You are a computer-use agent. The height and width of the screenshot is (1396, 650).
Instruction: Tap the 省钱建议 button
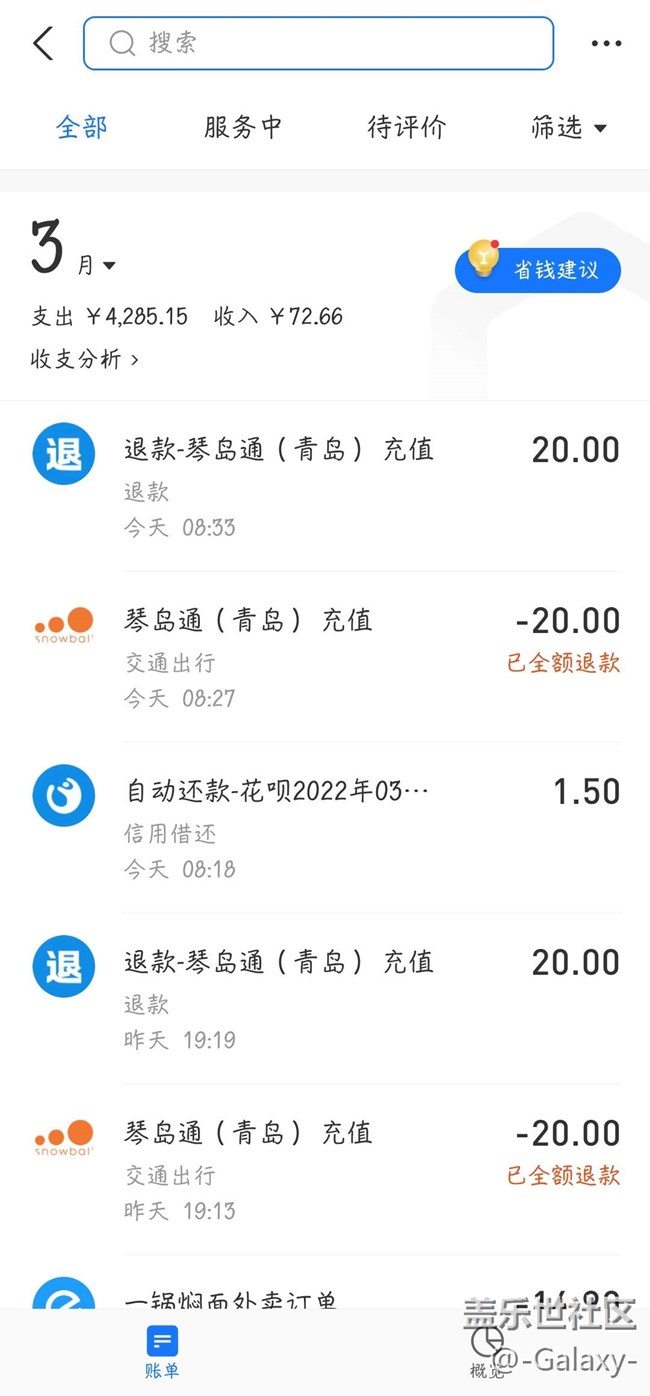(538, 270)
